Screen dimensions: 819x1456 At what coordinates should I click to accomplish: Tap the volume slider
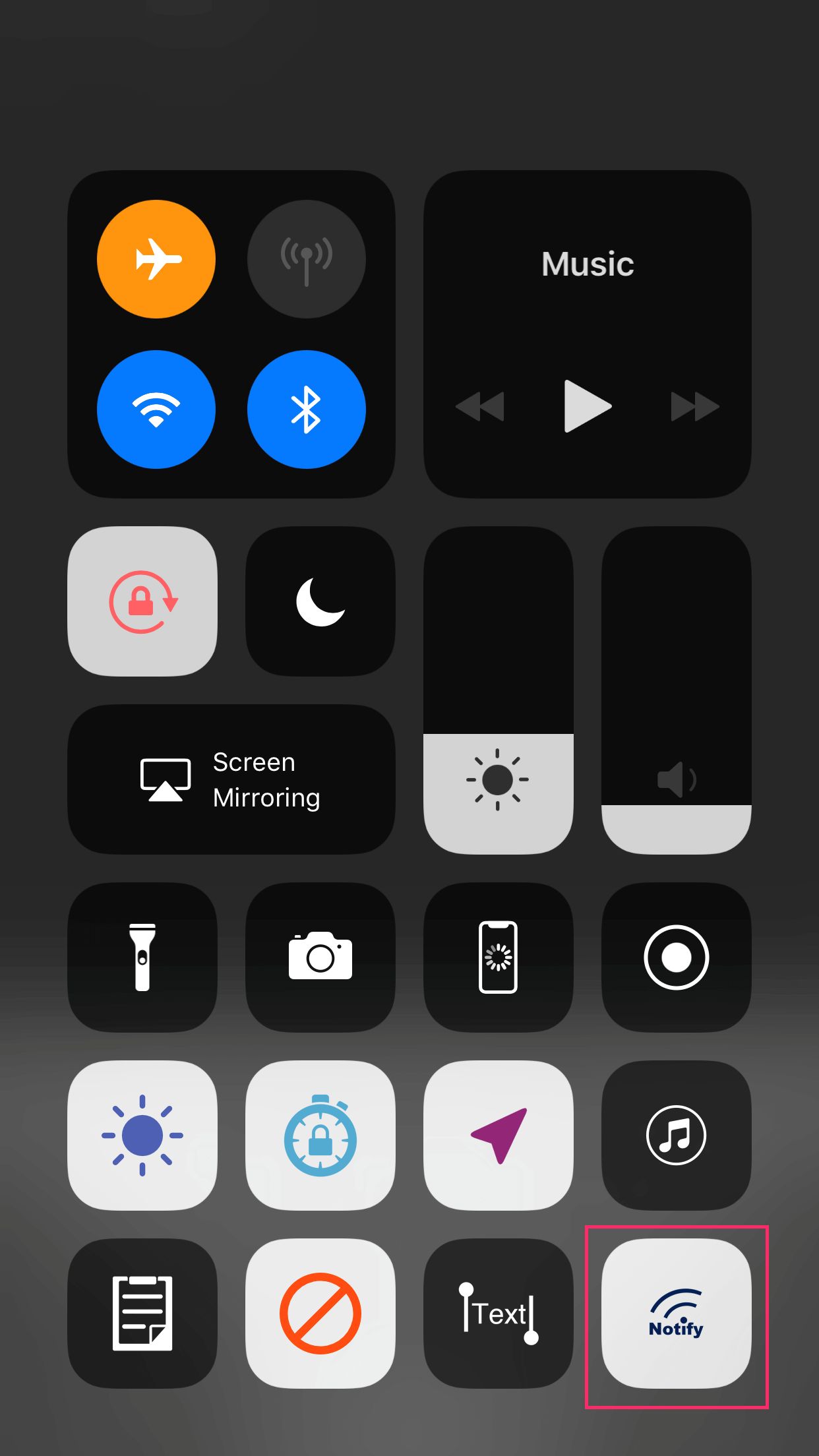677,690
